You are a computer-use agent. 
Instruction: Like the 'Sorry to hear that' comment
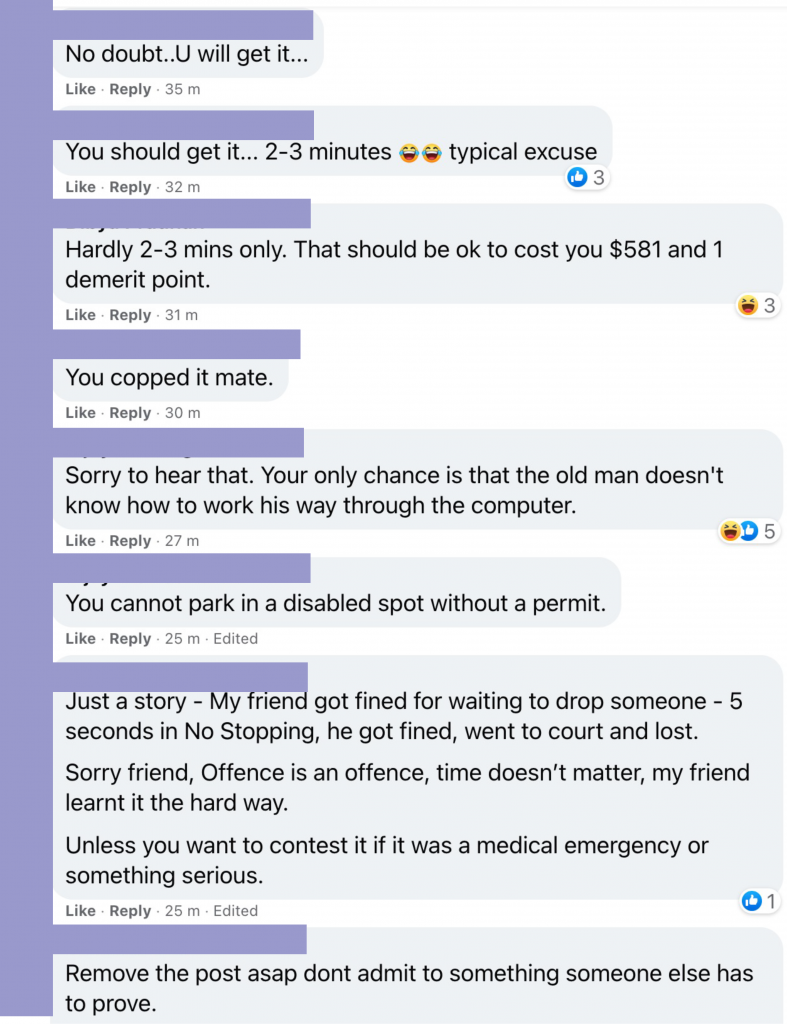pos(80,541)
